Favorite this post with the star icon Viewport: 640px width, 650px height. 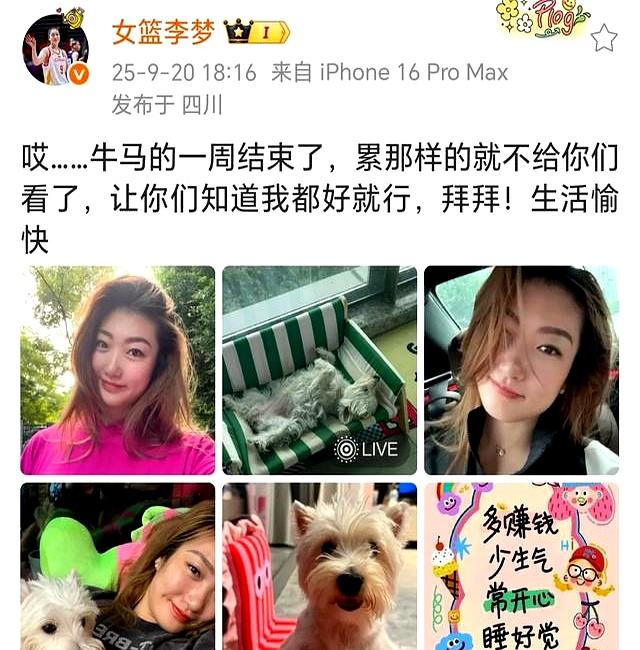[x=603, y=38]
